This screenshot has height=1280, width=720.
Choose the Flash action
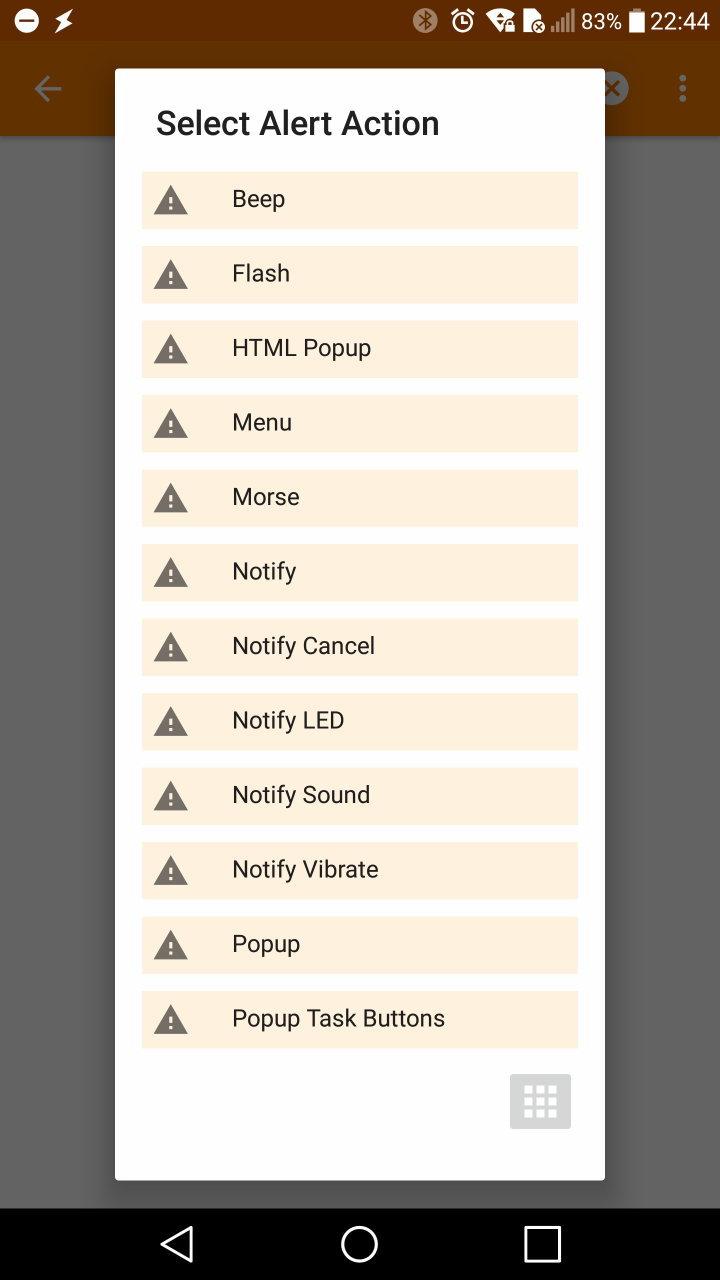(x=359, y=274)
